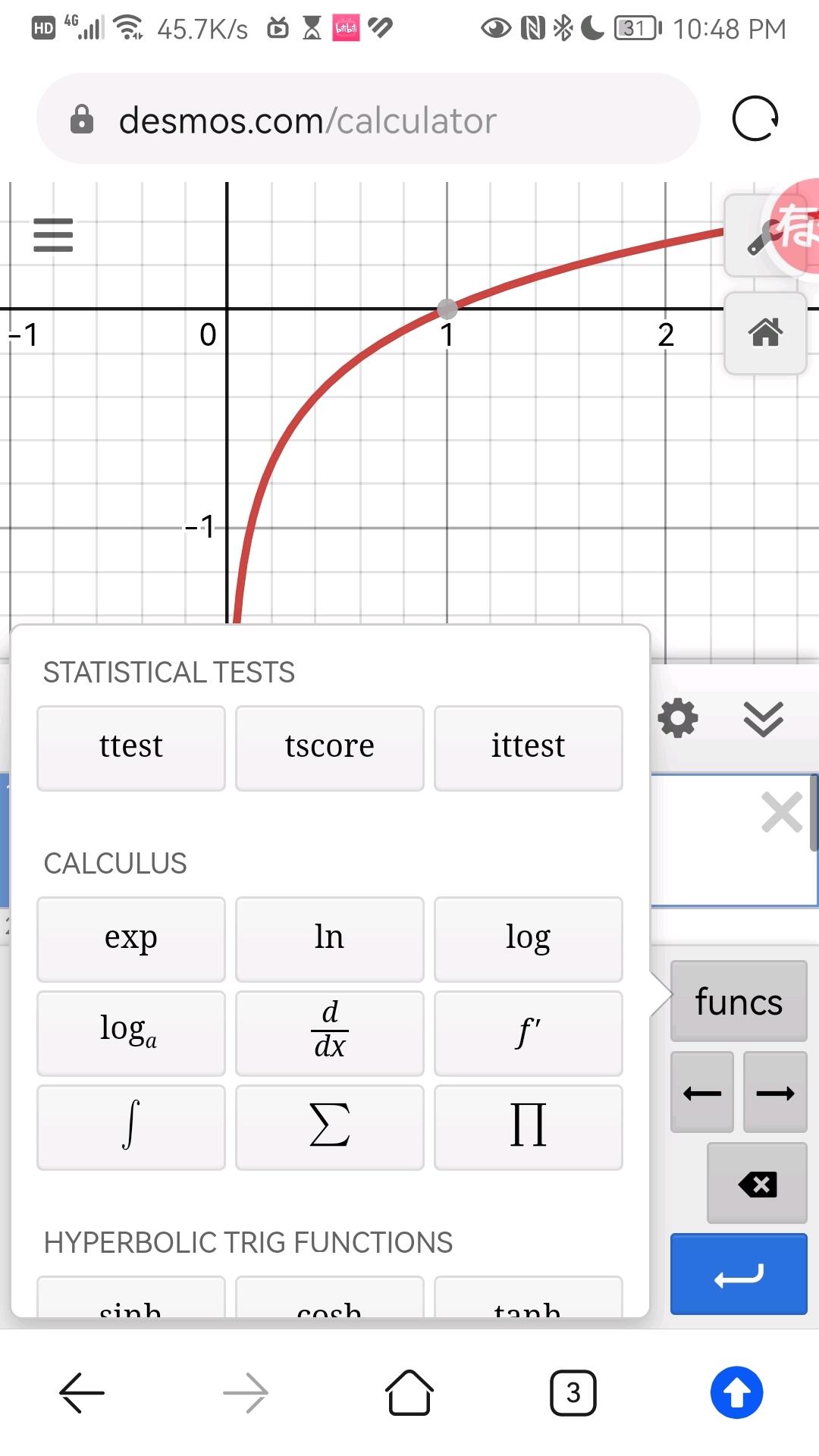Insert the integral symbol
819x1456 pixels.
point(131,1128)
